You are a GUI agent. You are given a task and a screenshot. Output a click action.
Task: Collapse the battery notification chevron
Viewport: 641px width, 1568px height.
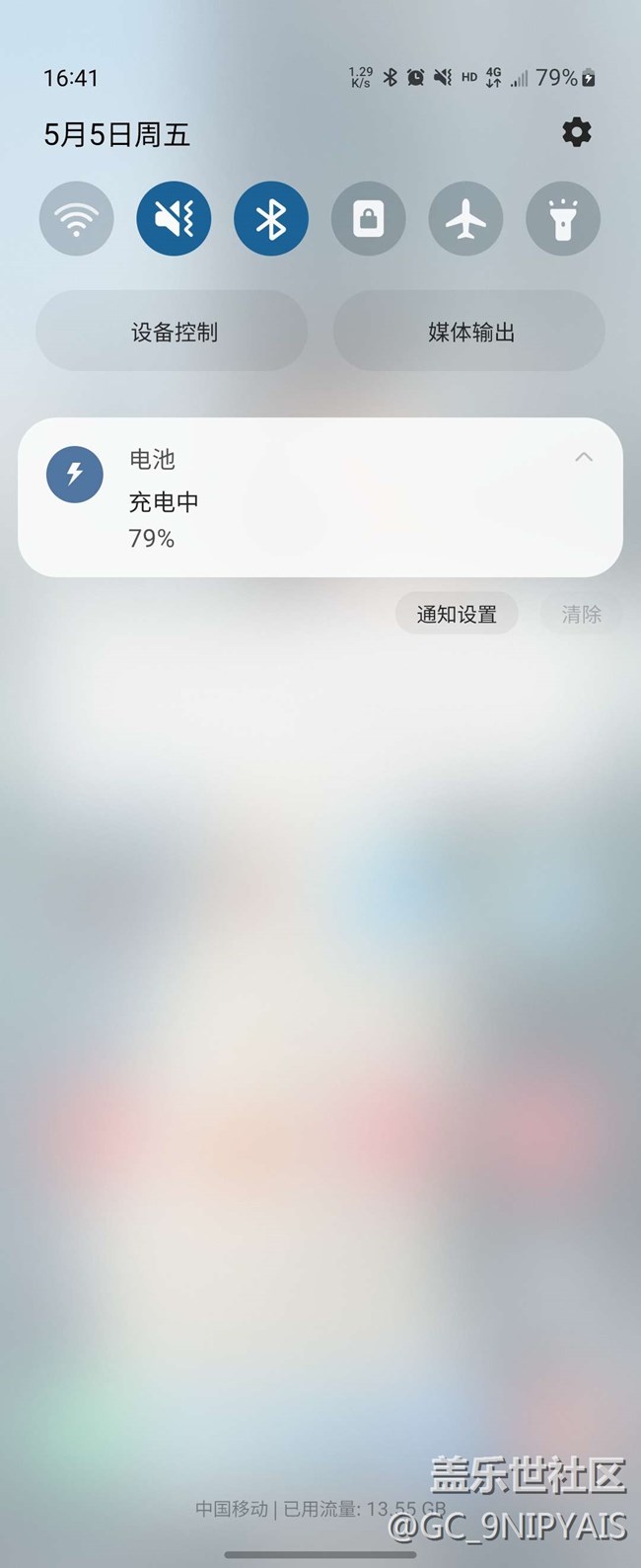584,457
